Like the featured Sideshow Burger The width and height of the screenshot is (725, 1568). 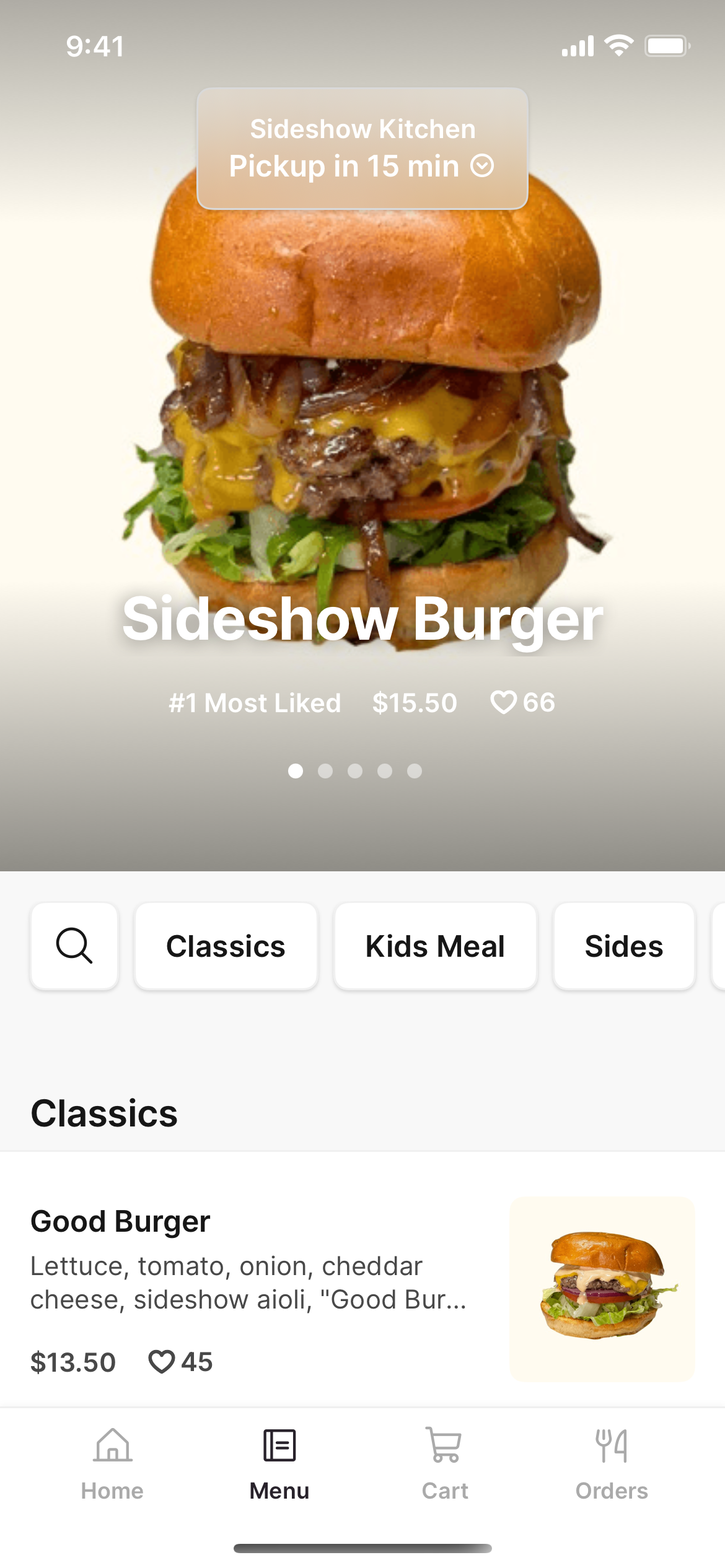(503, 703)
